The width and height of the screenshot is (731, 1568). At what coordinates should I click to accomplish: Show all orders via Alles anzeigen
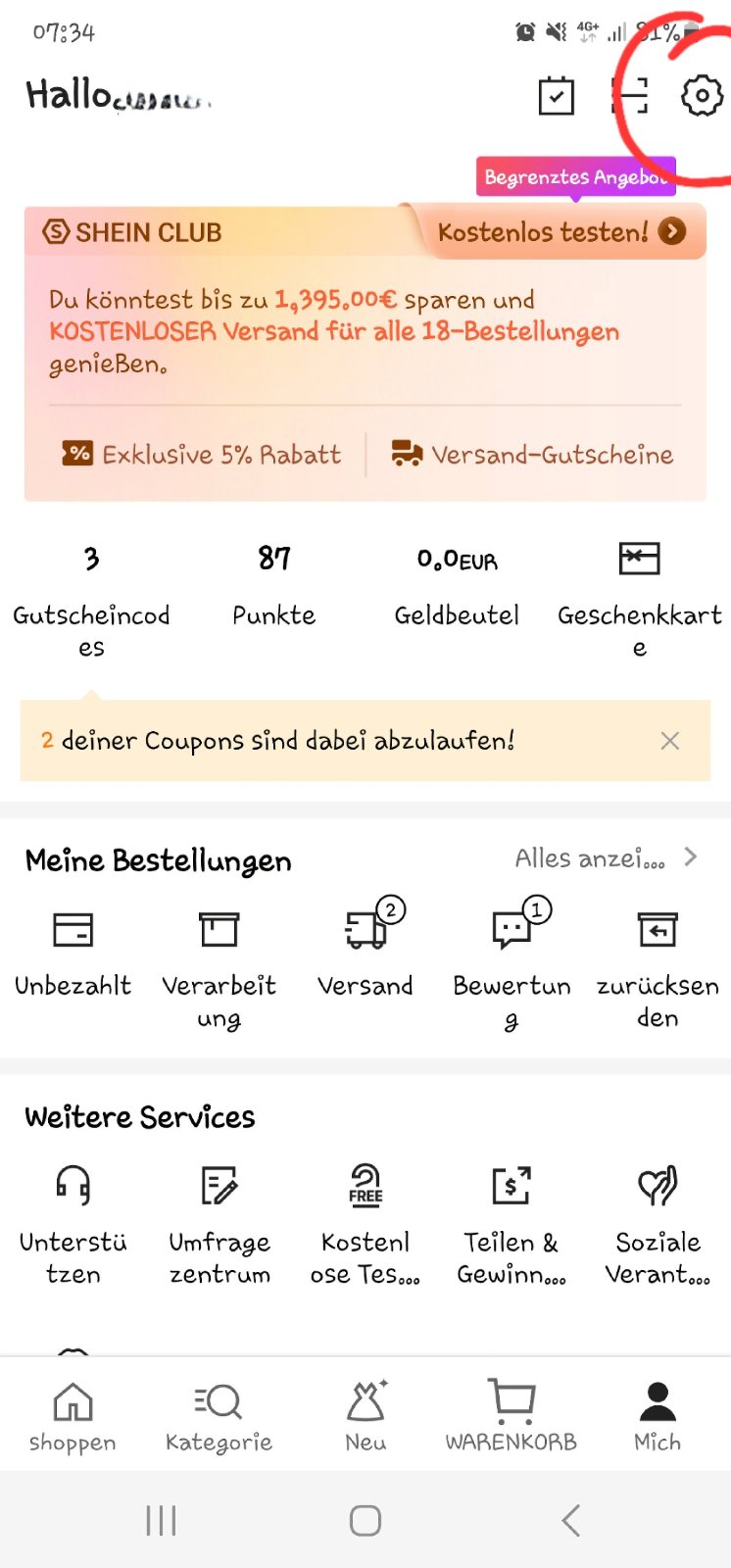606,858
